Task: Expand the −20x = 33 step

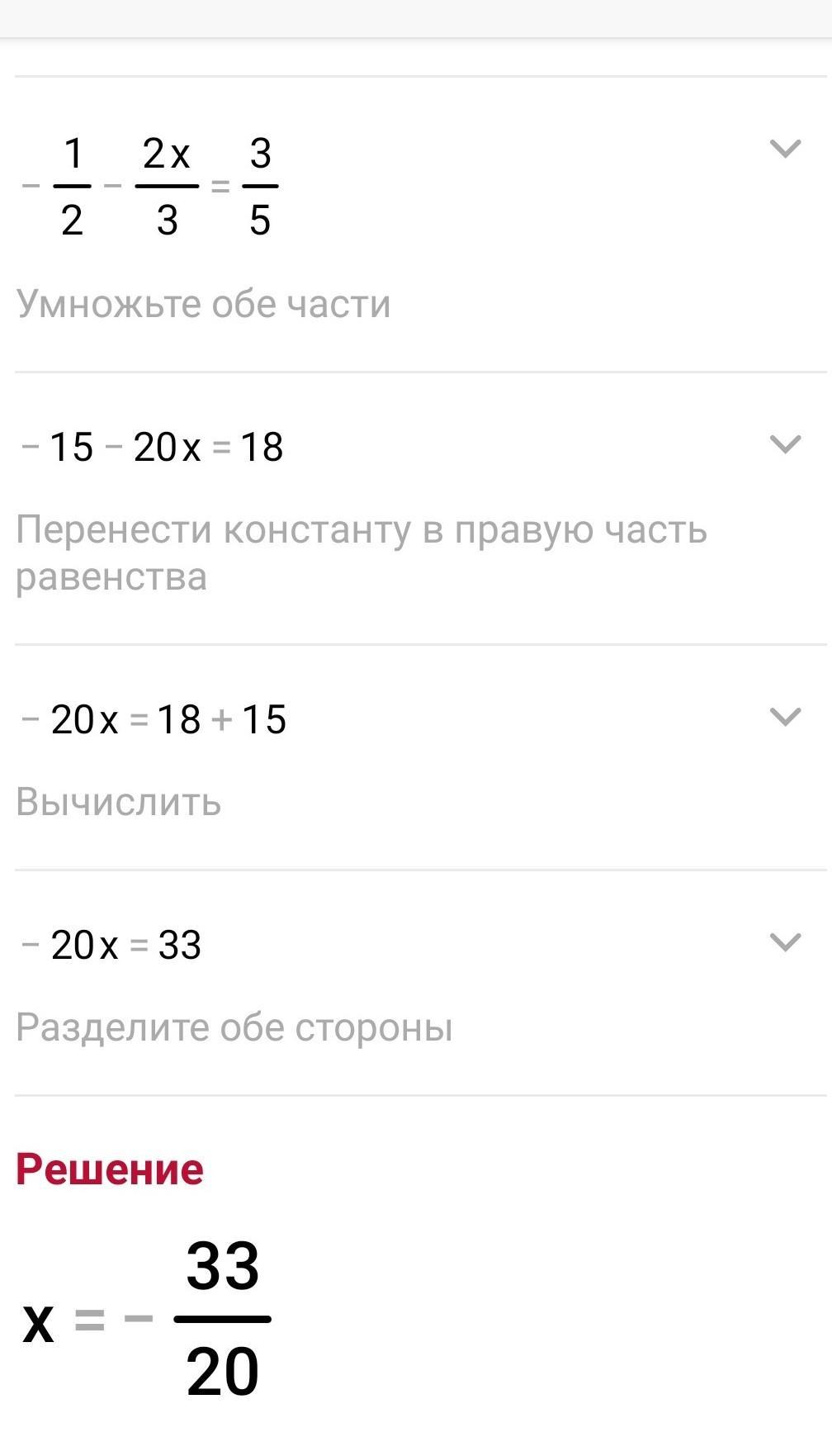Action: [x=785, y=942]
